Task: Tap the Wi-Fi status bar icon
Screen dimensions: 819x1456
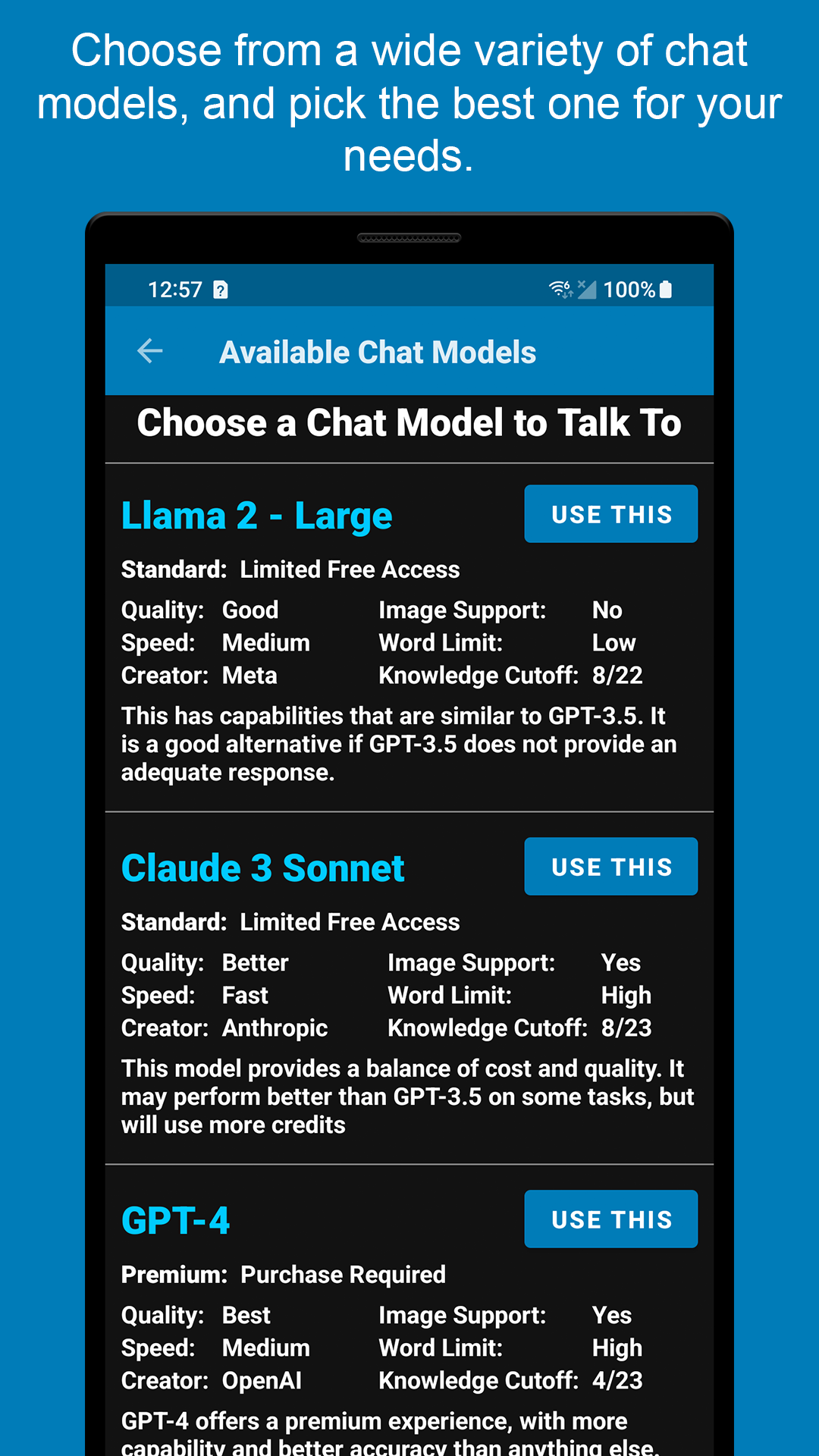Action: (558, 289)
